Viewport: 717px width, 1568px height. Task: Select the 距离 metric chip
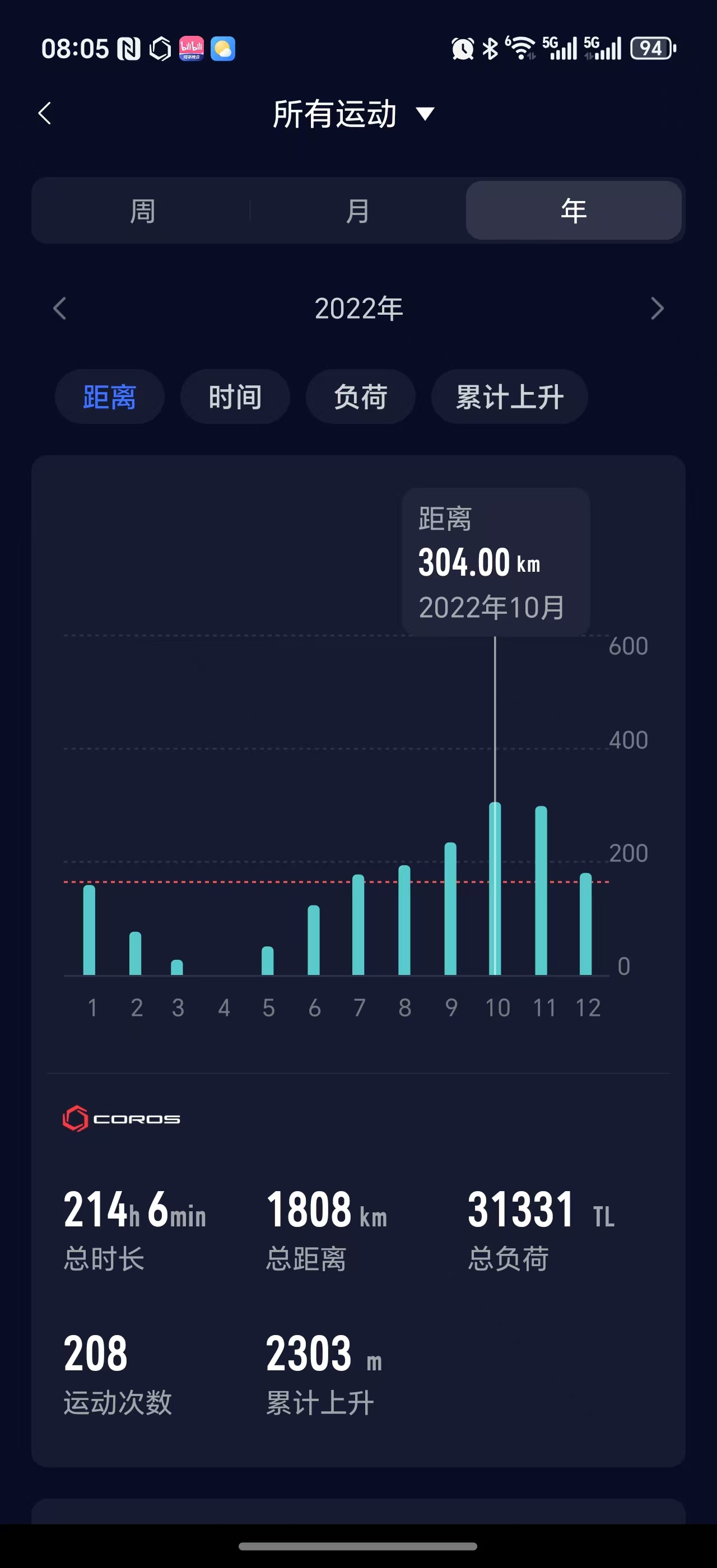pos(110,397)
